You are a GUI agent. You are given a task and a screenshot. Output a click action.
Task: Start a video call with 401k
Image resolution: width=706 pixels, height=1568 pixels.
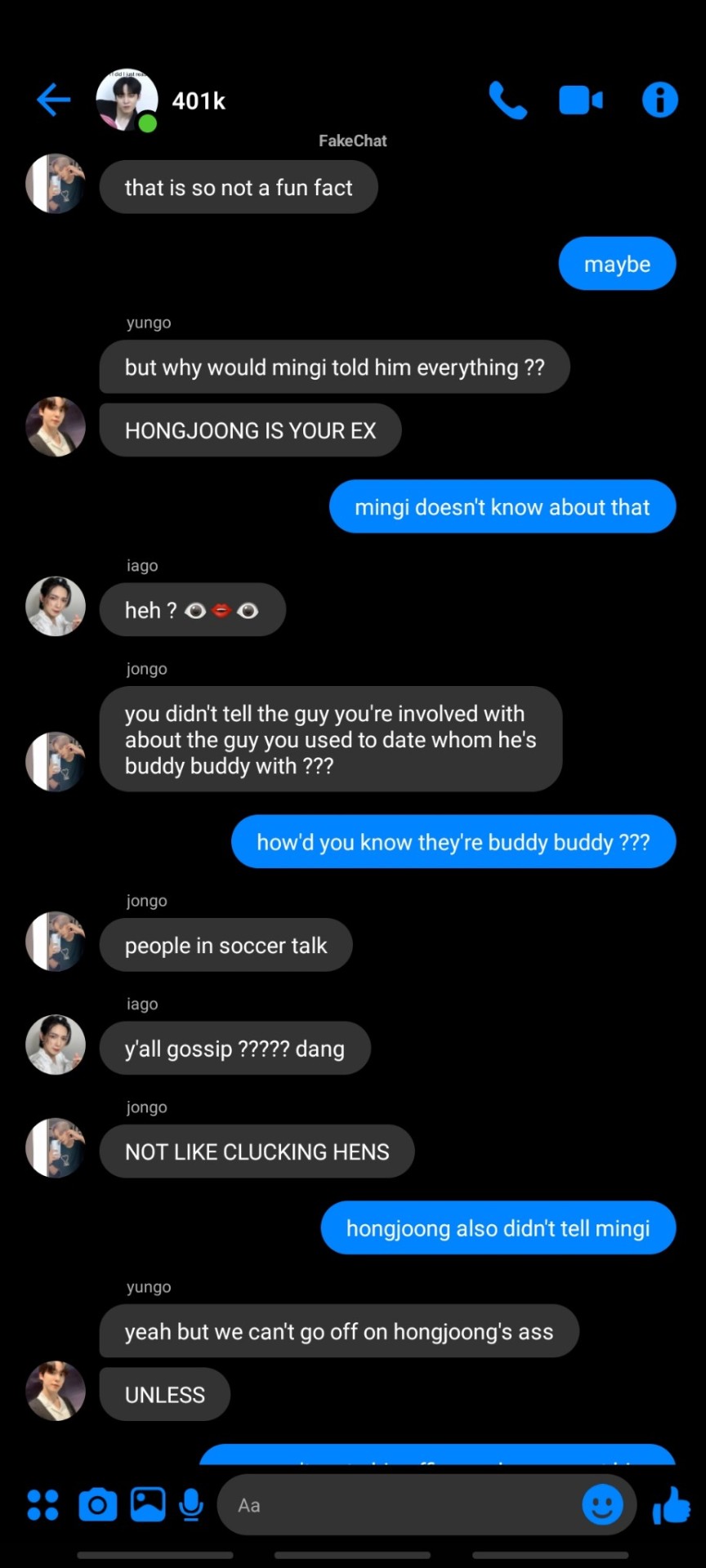581,100
